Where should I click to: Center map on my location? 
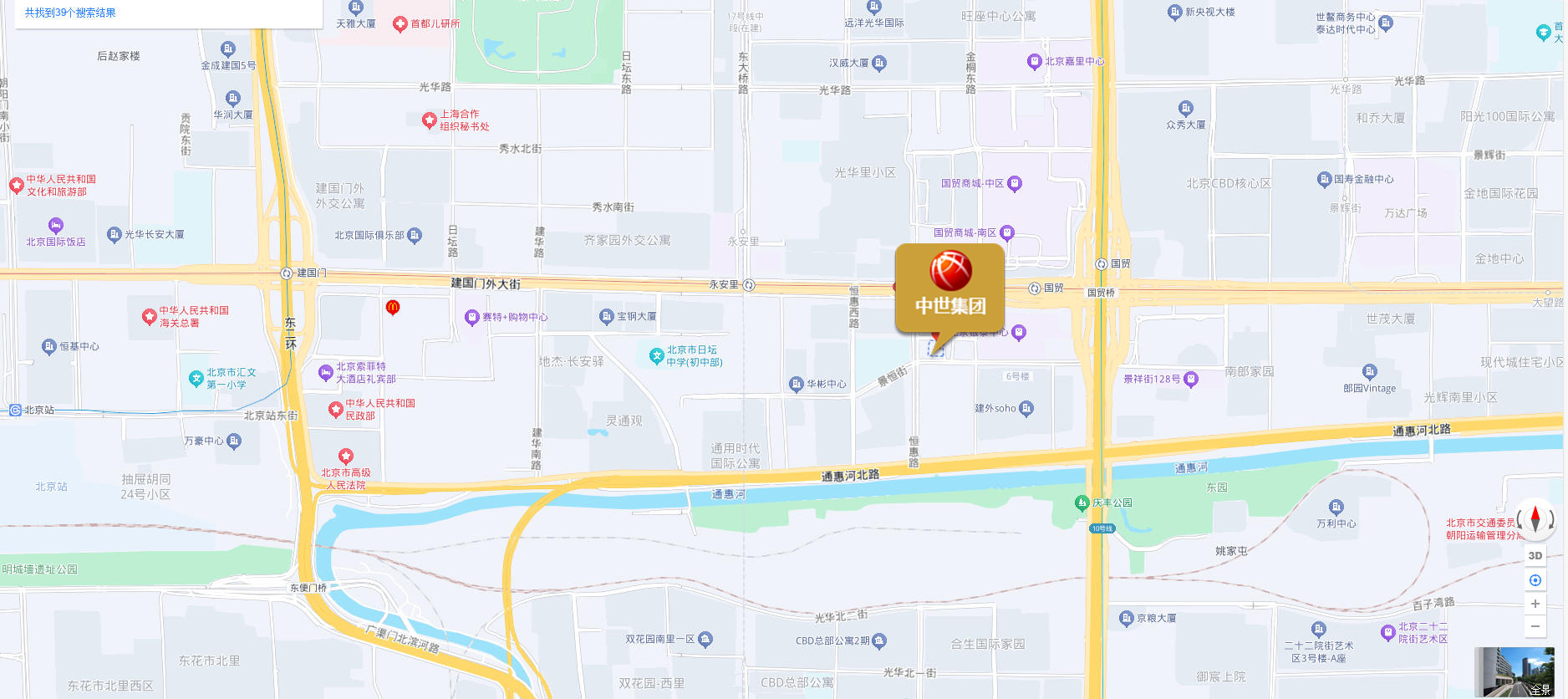coord(1535,580)
